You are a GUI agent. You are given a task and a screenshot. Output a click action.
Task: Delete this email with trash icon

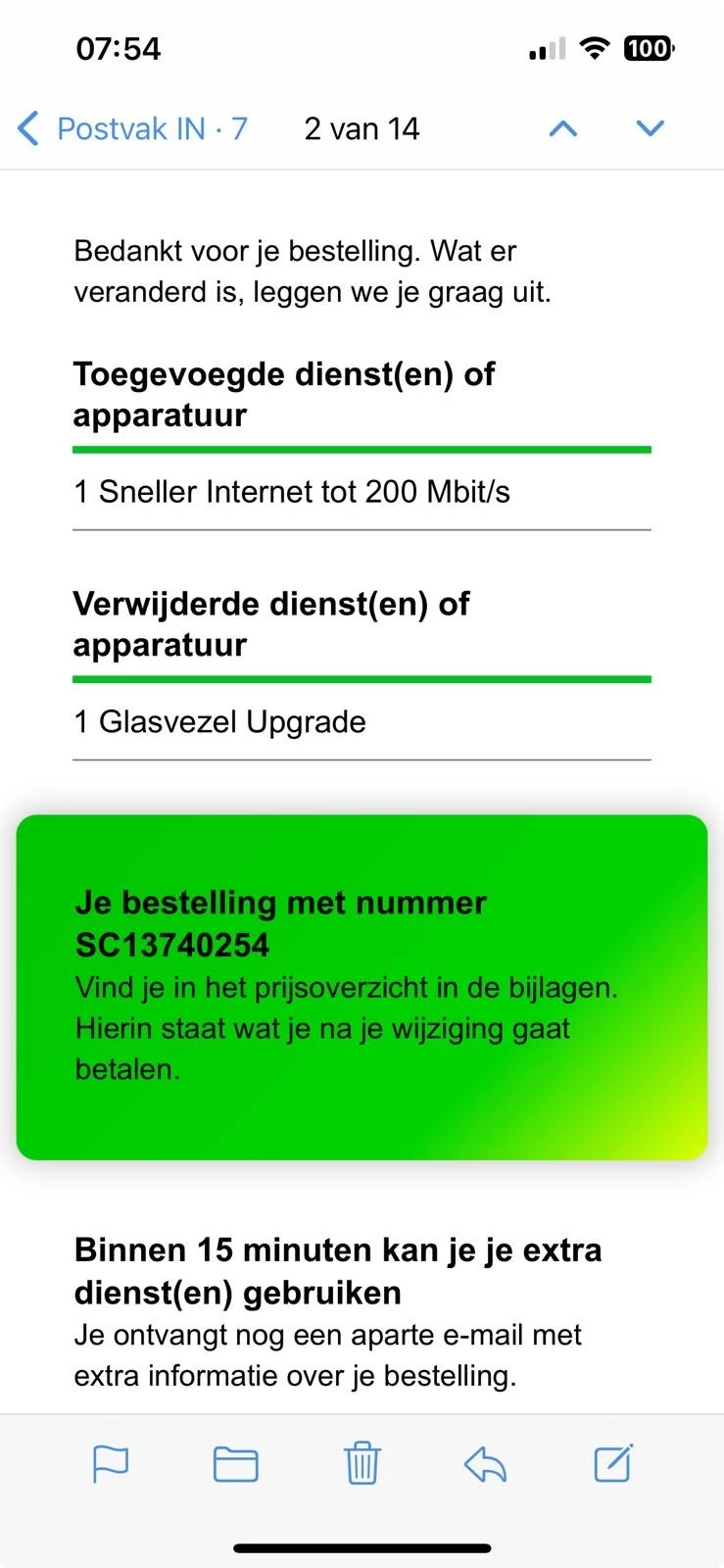click(x=362, y=1464)
